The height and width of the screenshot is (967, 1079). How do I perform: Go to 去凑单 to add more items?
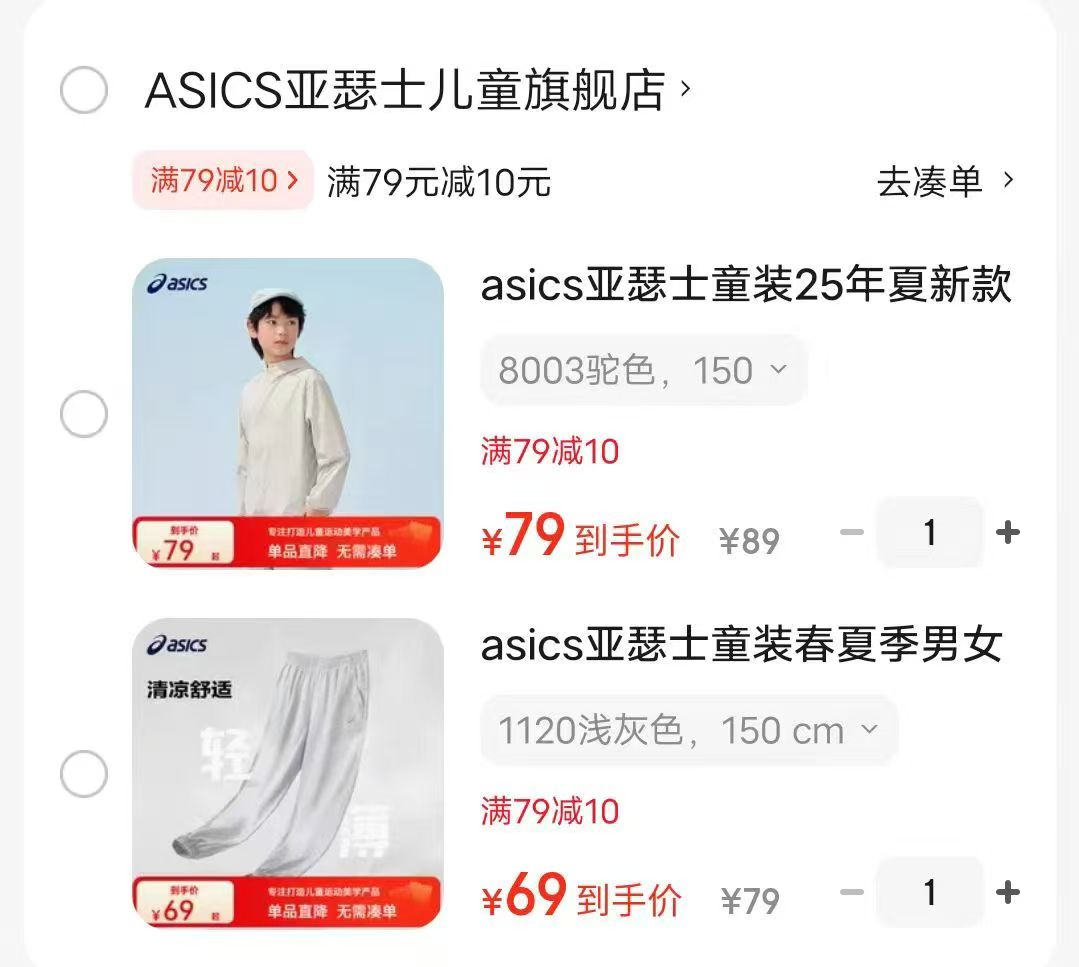(x=944, y=182)
